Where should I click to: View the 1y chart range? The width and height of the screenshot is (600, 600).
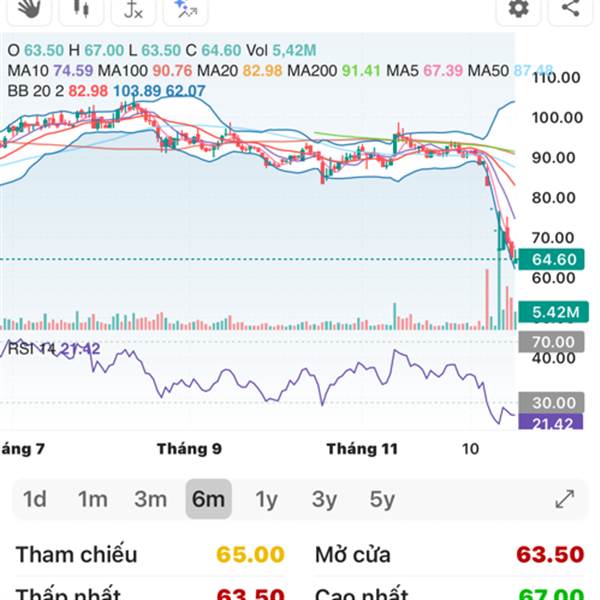tap(266, 499)
